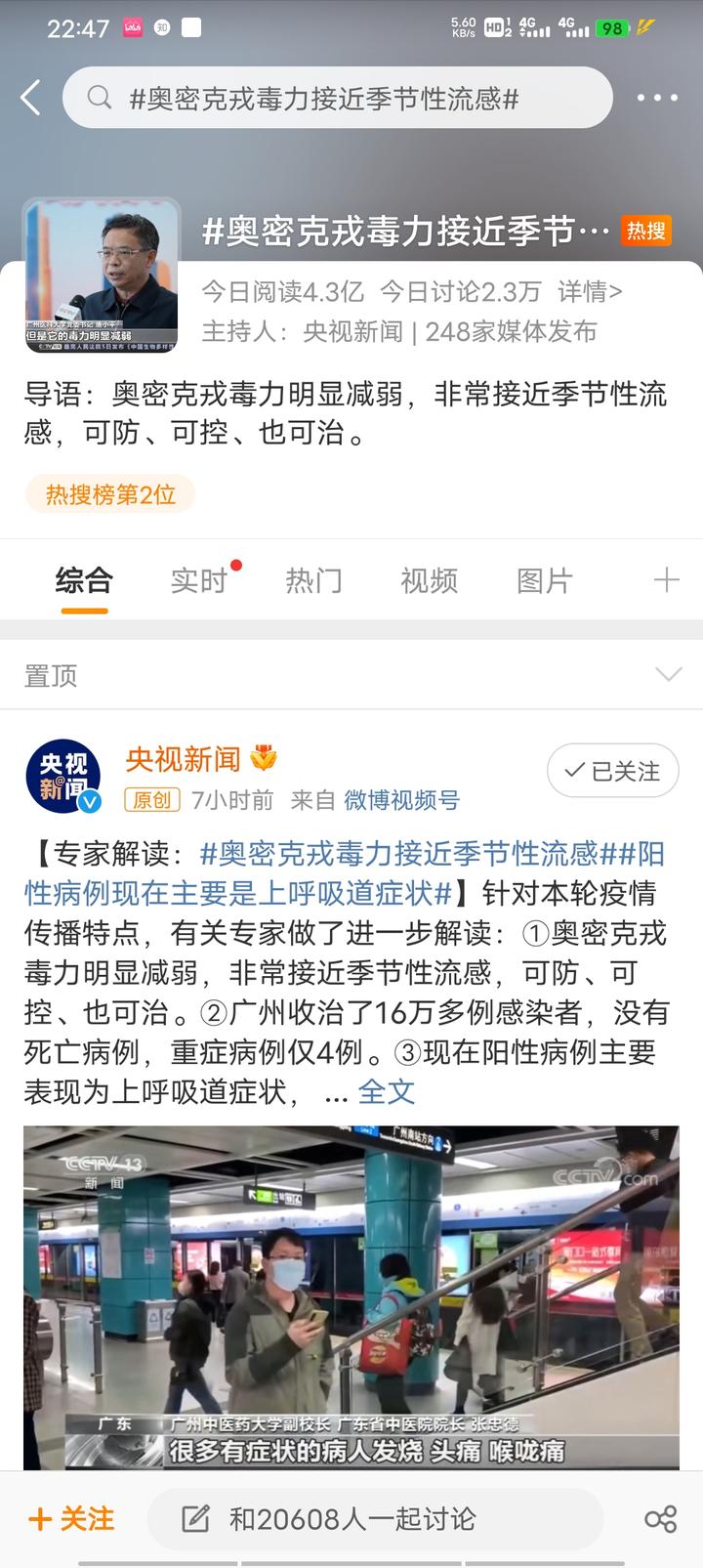
Task: Open the 微博视频号 source link
Action: [401, 800]
